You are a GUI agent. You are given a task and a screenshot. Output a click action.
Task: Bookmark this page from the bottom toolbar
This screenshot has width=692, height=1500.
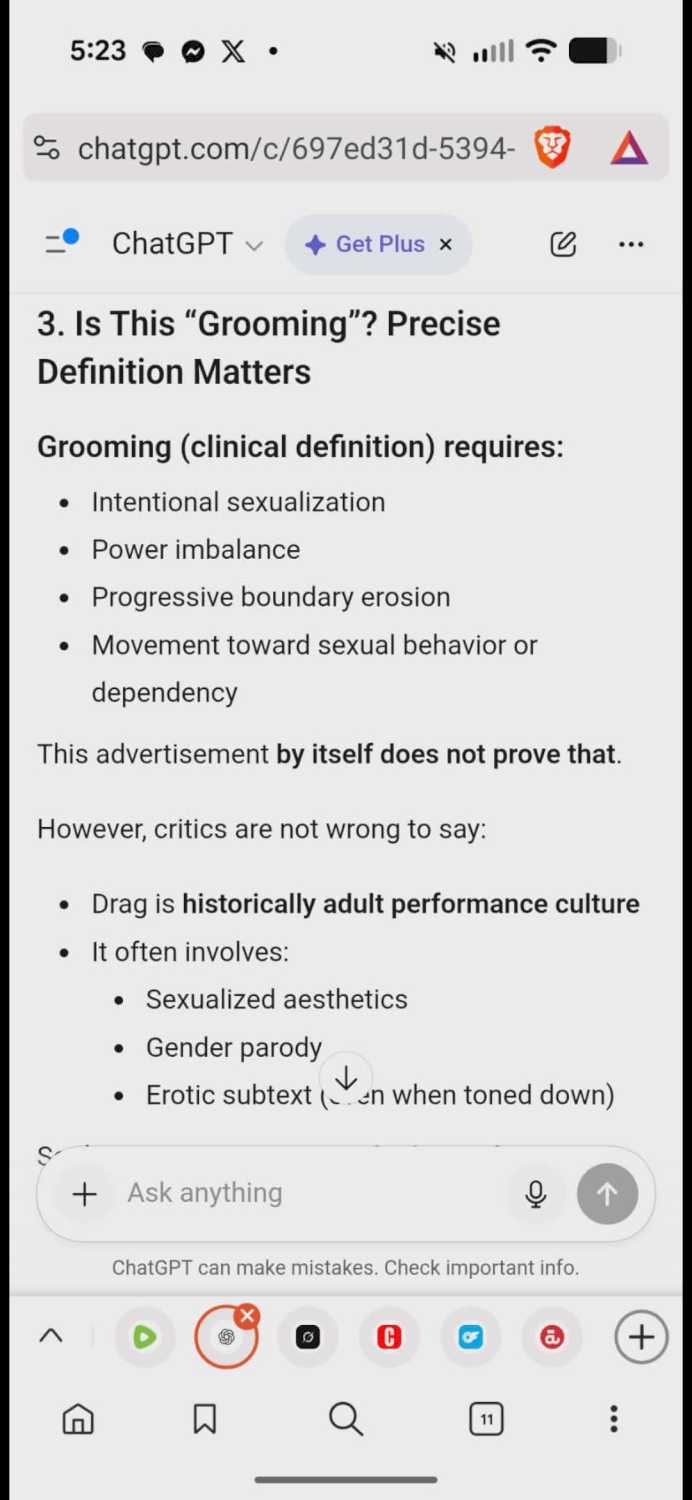[x=205, y=1418]
